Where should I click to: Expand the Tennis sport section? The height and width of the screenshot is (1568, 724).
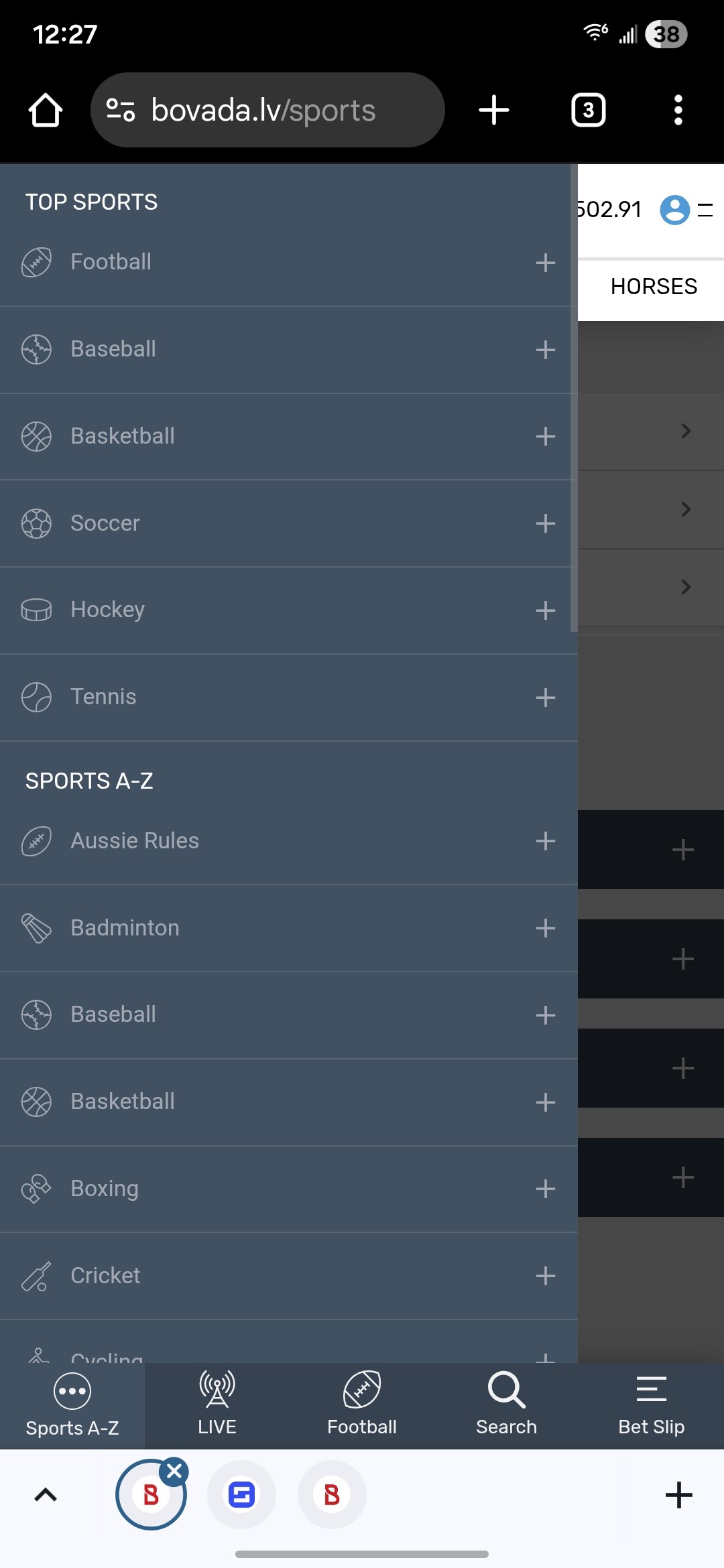click(x=545, y=698)
